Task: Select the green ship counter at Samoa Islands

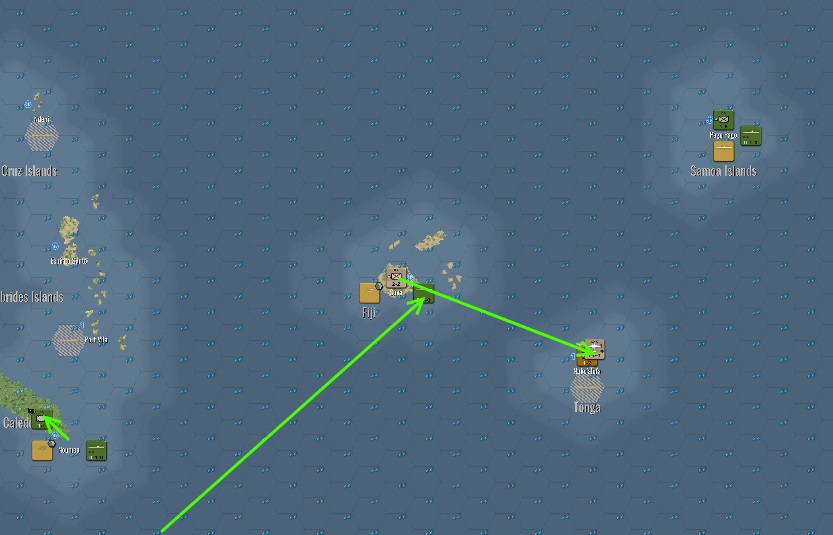Action: (751, 136)
